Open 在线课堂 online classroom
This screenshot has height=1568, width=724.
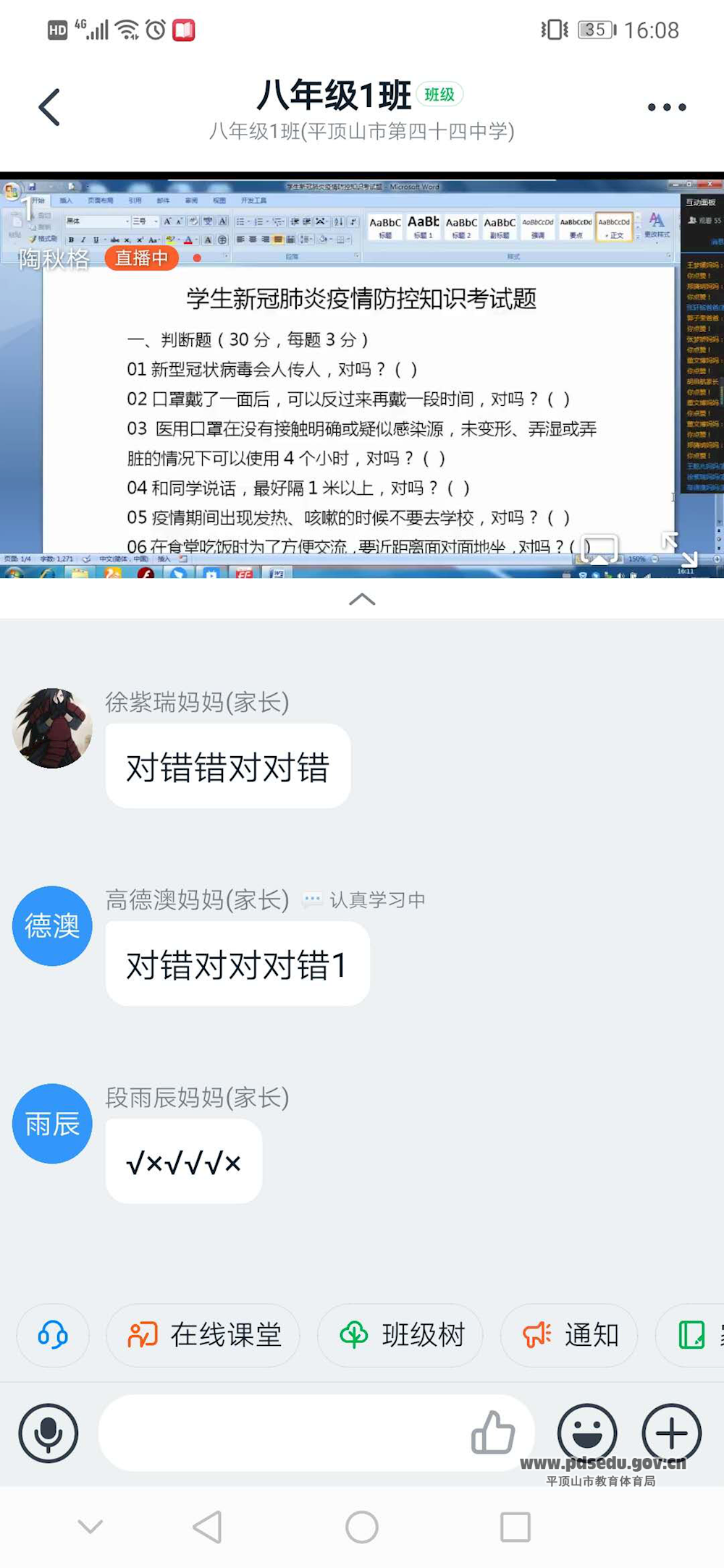point(203,1335)
